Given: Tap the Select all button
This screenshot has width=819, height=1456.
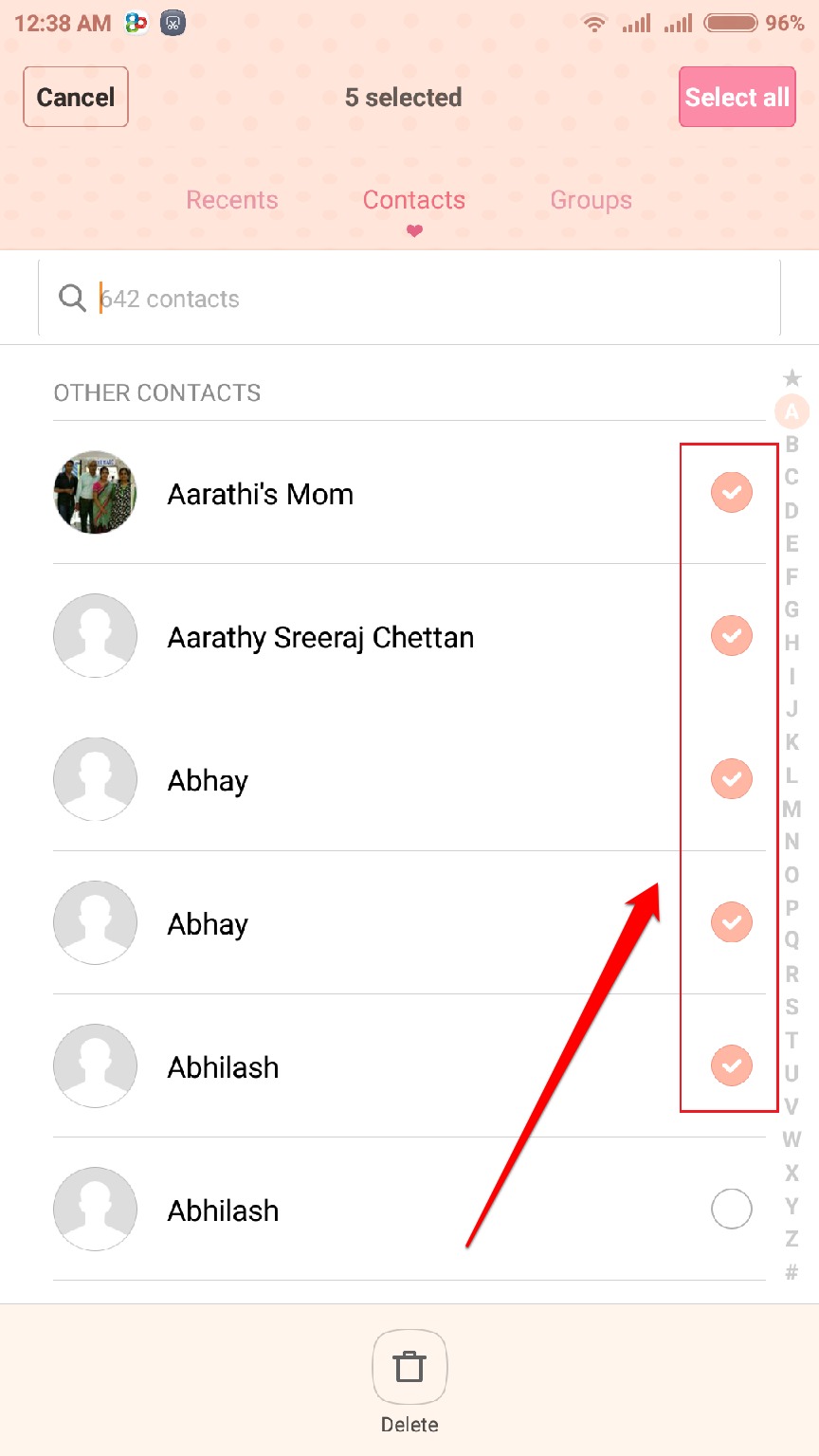Looking at the screenshot, I should [x=737, y=97].
